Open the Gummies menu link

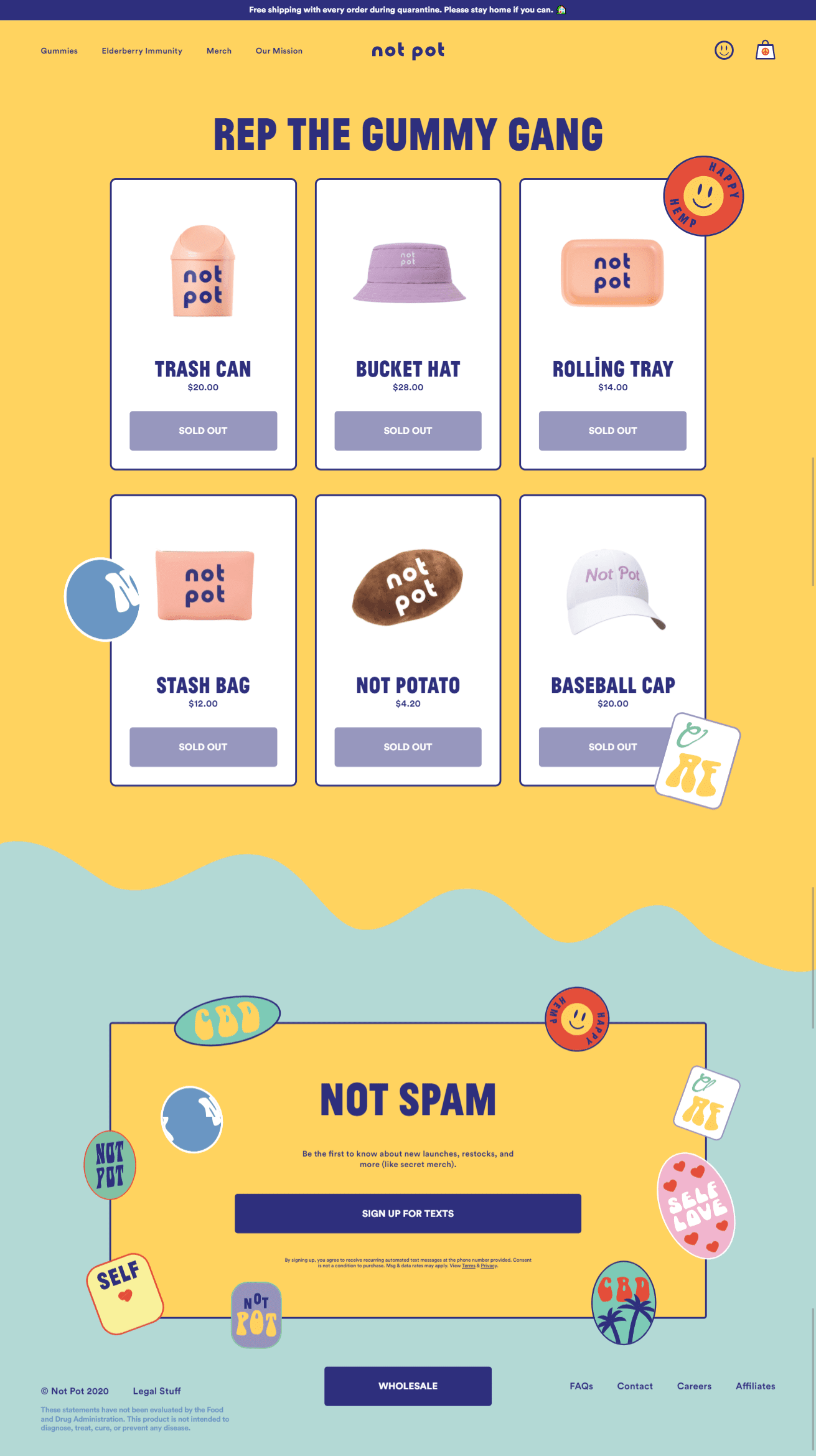pos(59,51)
